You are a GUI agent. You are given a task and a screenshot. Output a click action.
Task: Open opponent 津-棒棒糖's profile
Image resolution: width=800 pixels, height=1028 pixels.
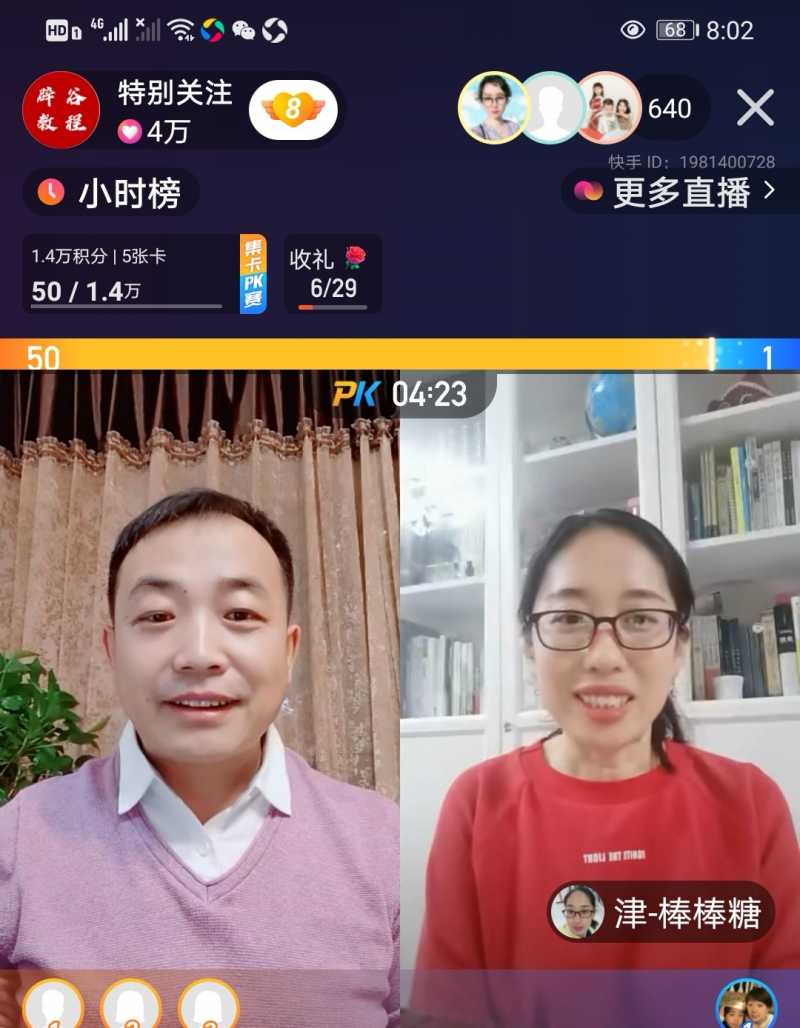pos(662,912)
